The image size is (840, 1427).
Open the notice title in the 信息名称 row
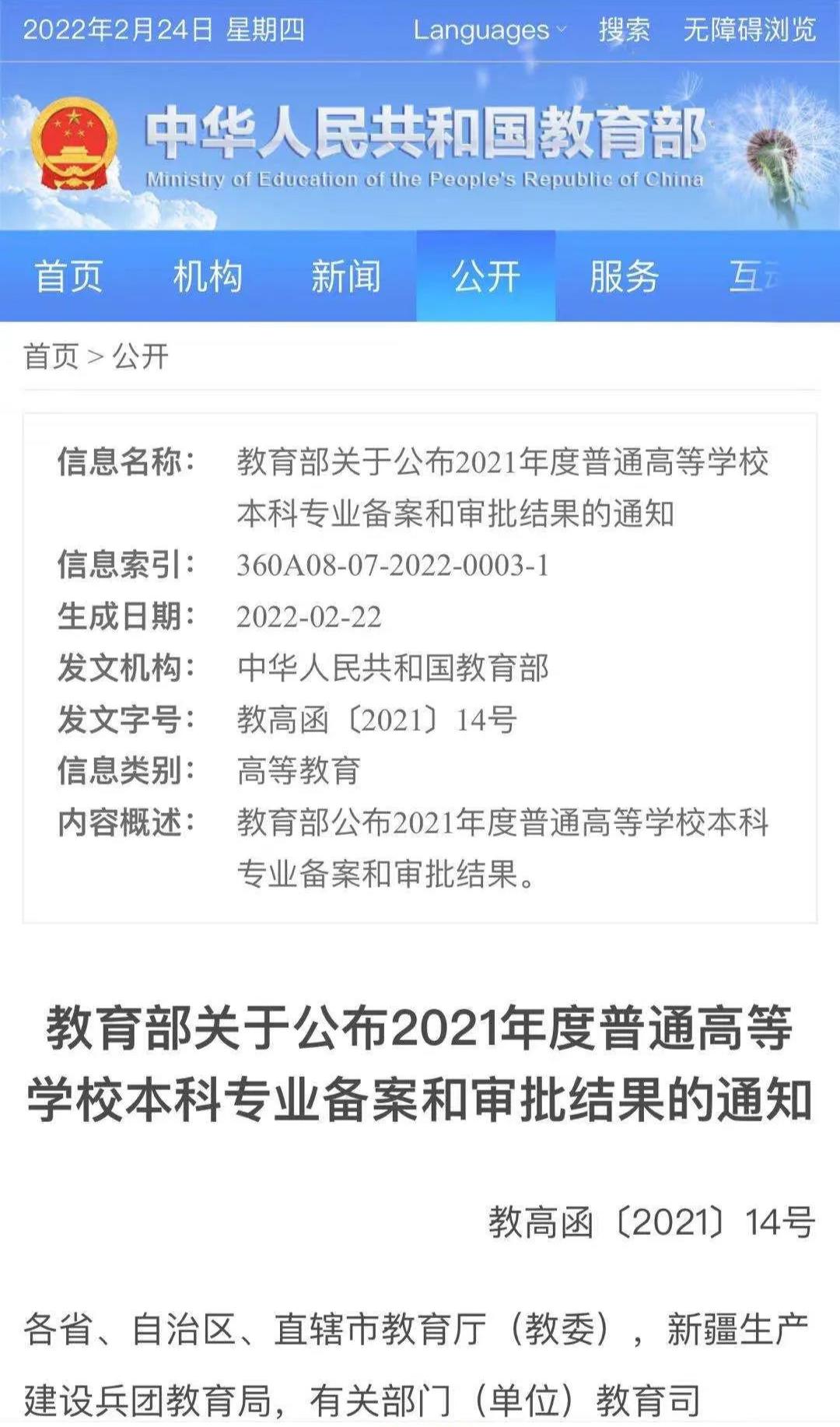coord(502,486)
